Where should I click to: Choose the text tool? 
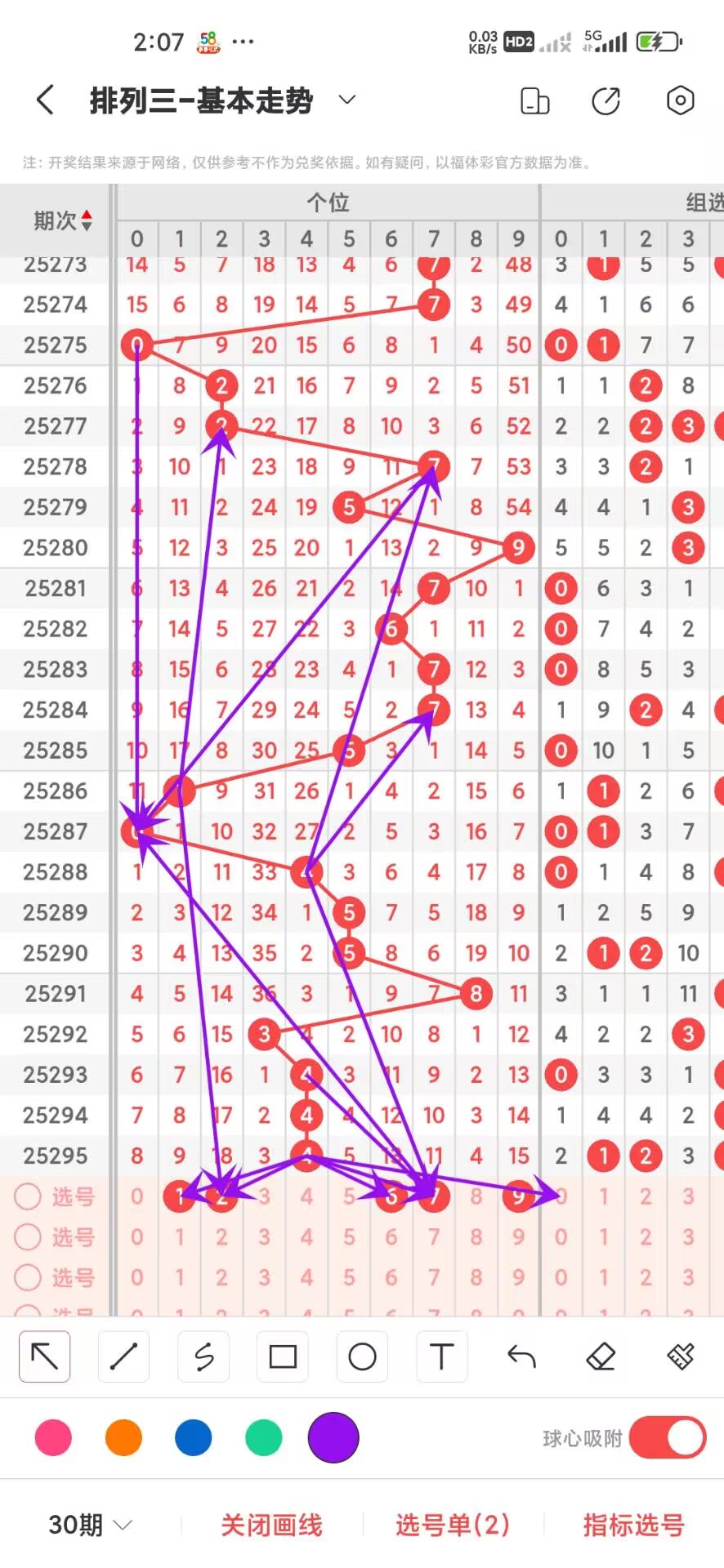(x=441, y=1356)
